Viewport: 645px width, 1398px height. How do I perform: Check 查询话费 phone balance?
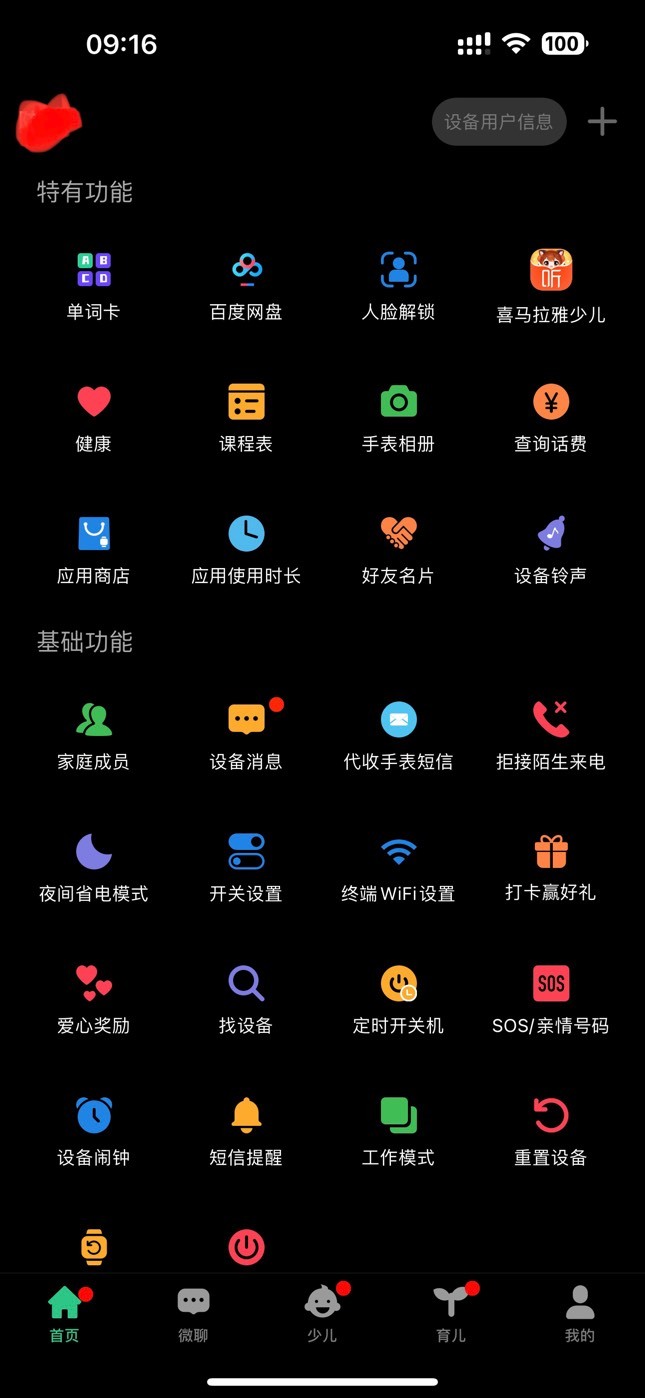click(x=551, y=418)
